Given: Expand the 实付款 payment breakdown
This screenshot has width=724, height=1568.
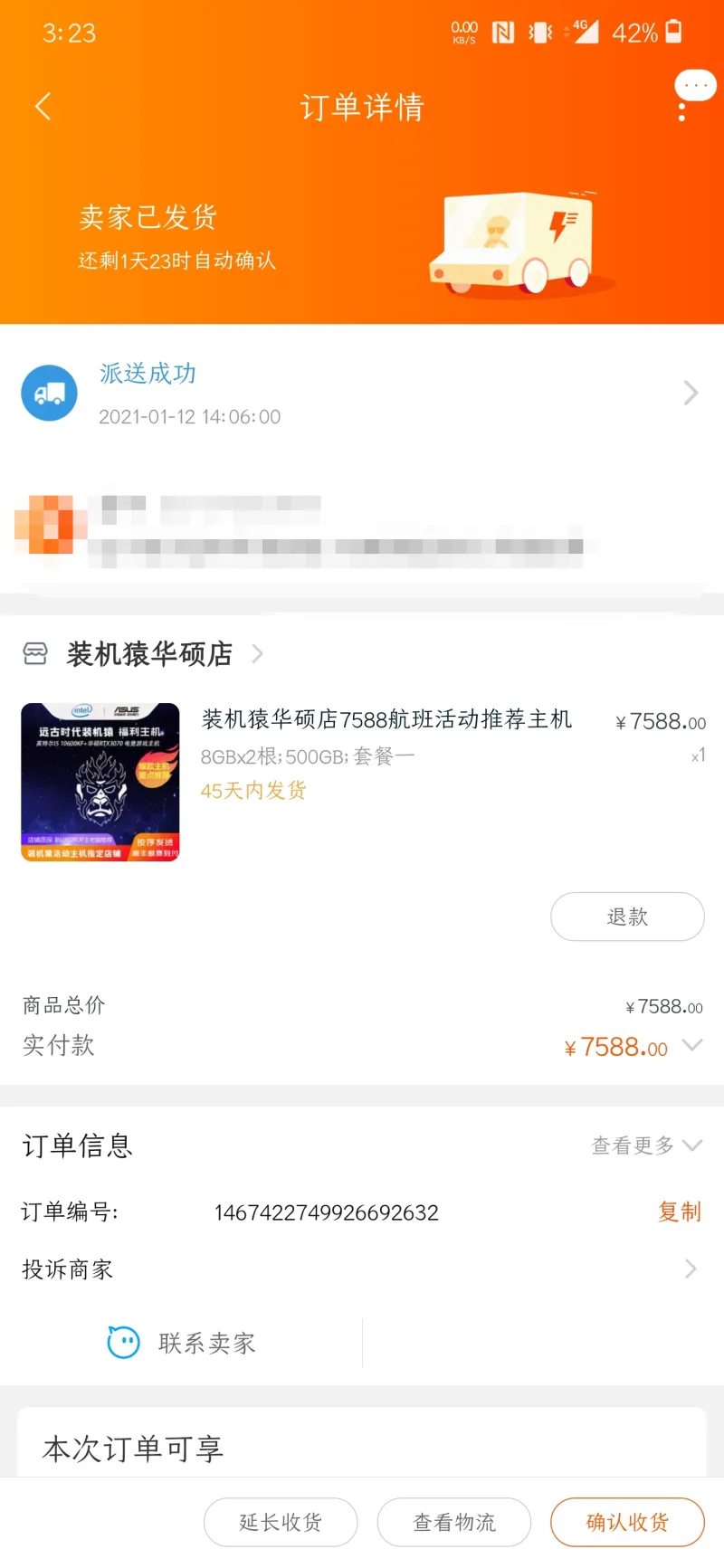Looking at the screenshot, I should click(x=691, y=1046).
